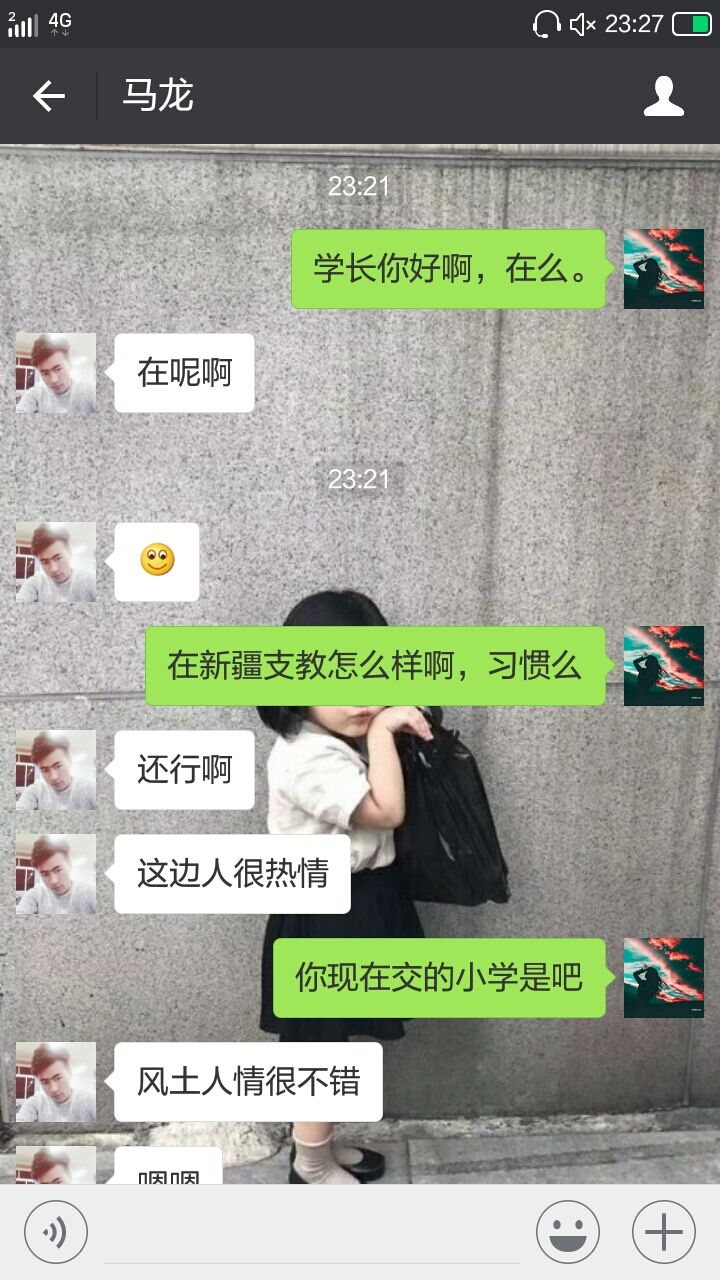The height and width of the screenshot is (1280, 720).
Task: Tap the message text field
Action: point(310,1232)
